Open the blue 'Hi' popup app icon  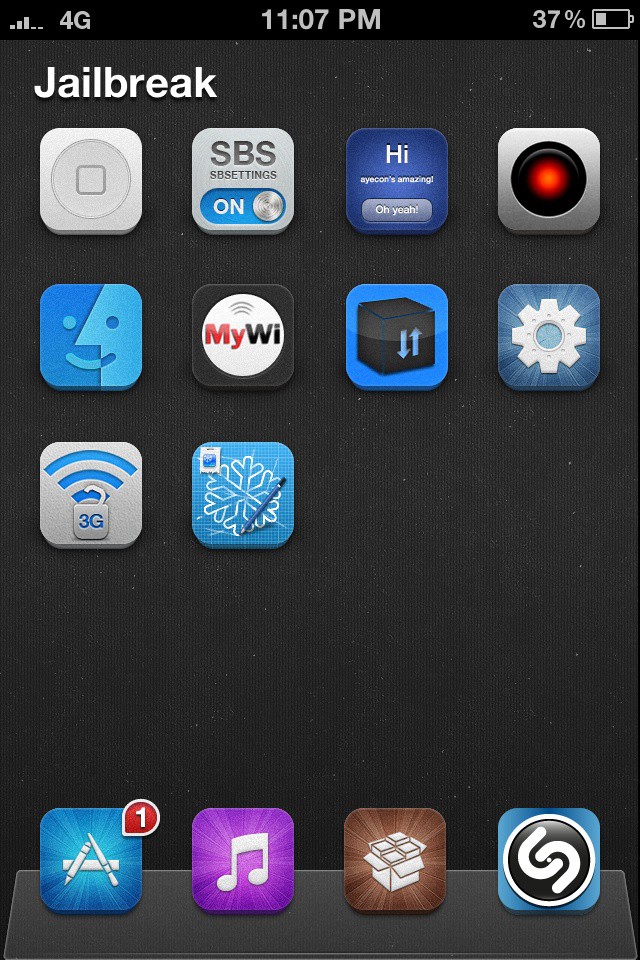click(396, 180)
